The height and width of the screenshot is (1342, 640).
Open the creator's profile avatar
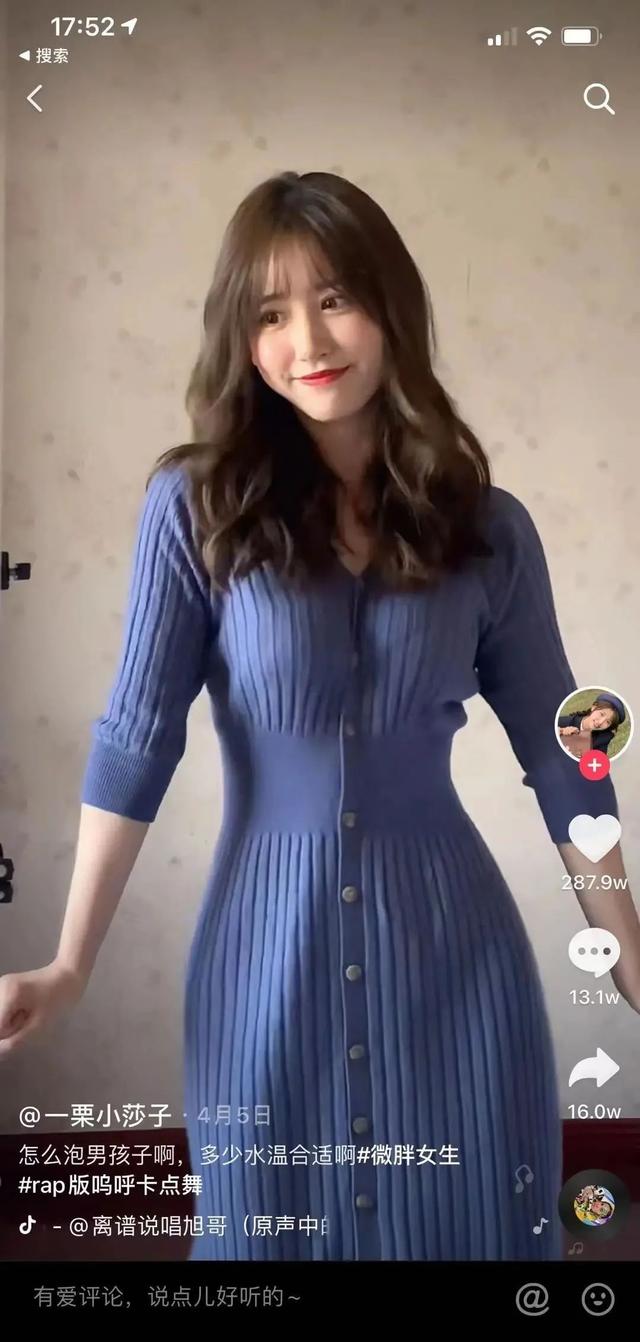click(x=593, y=723)
